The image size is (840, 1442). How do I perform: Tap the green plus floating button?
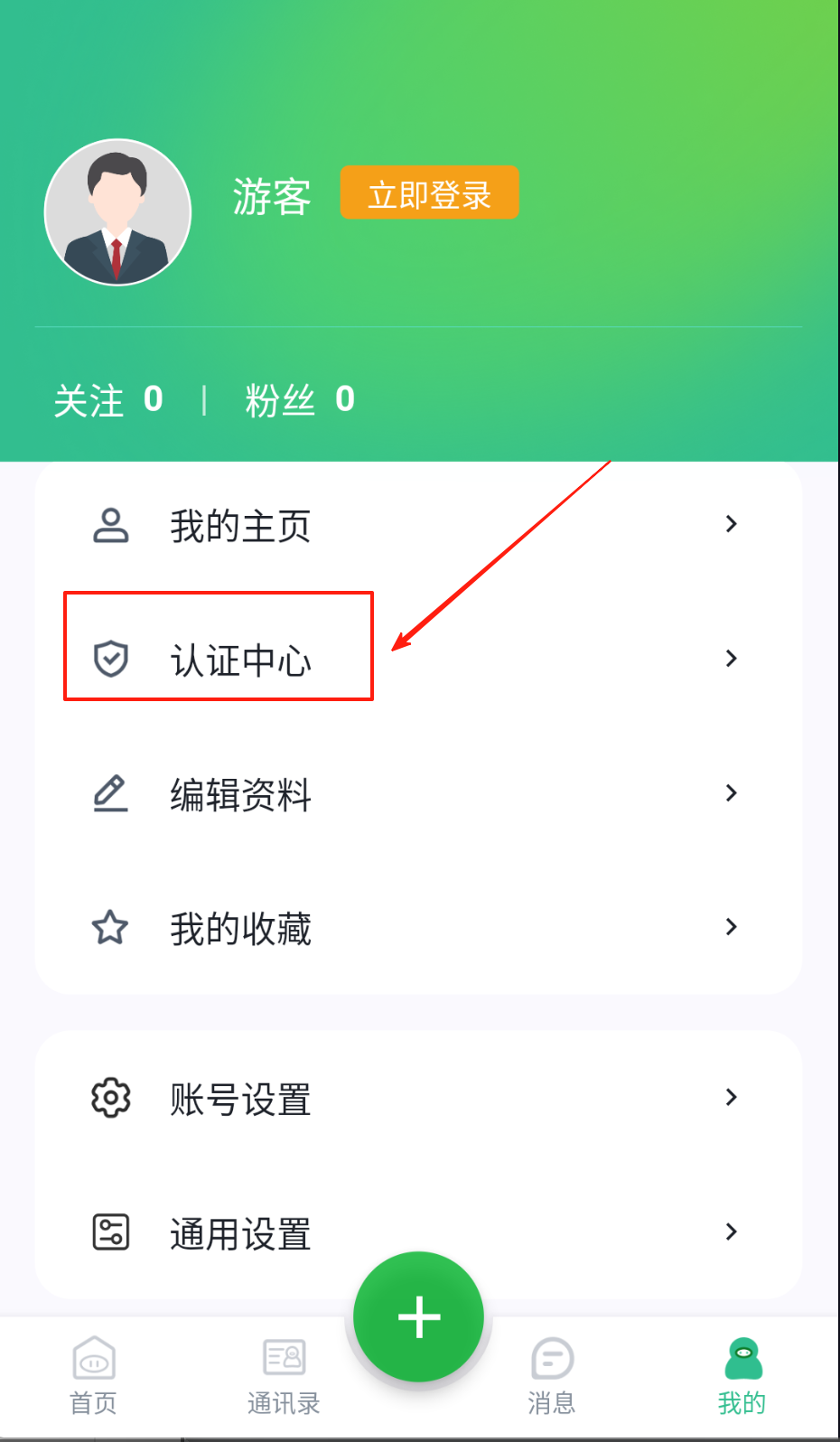pos(418,1316)
